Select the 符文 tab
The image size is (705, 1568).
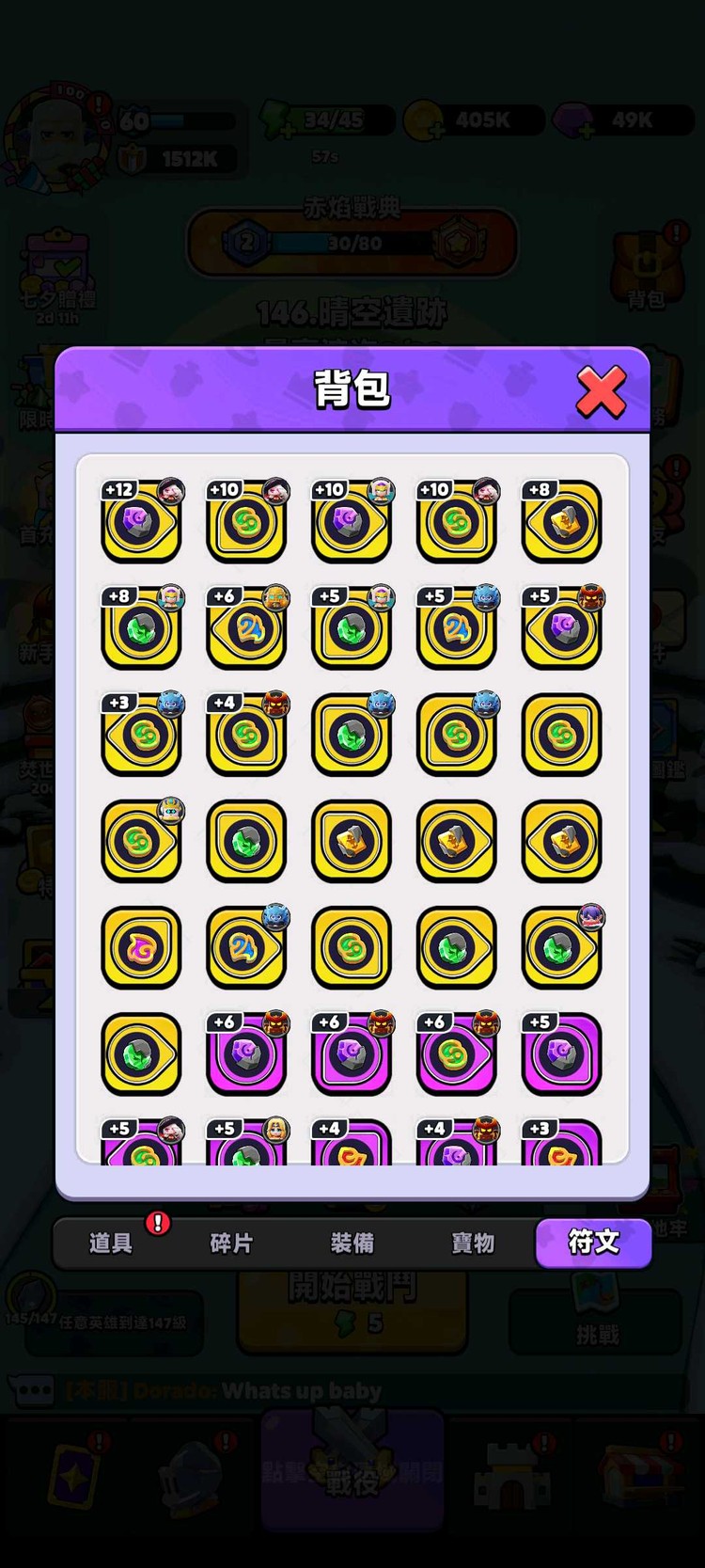(593, 1243)
